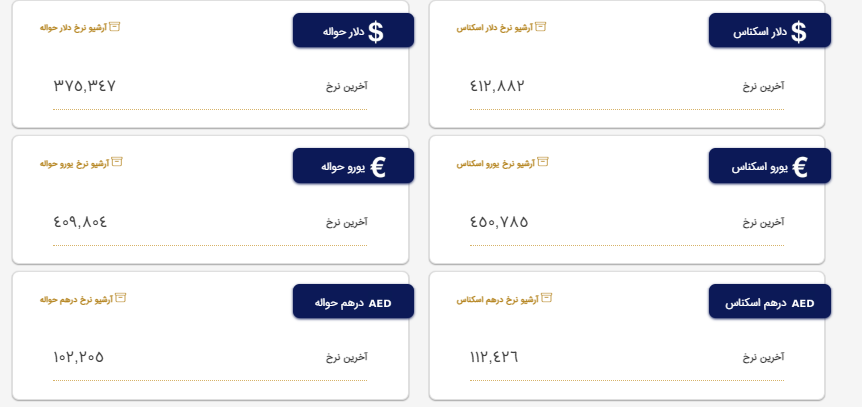The height and width of the screenshot is (407, 862).
Task: Open the AED درهم حواله rate button
Action: 353,302
